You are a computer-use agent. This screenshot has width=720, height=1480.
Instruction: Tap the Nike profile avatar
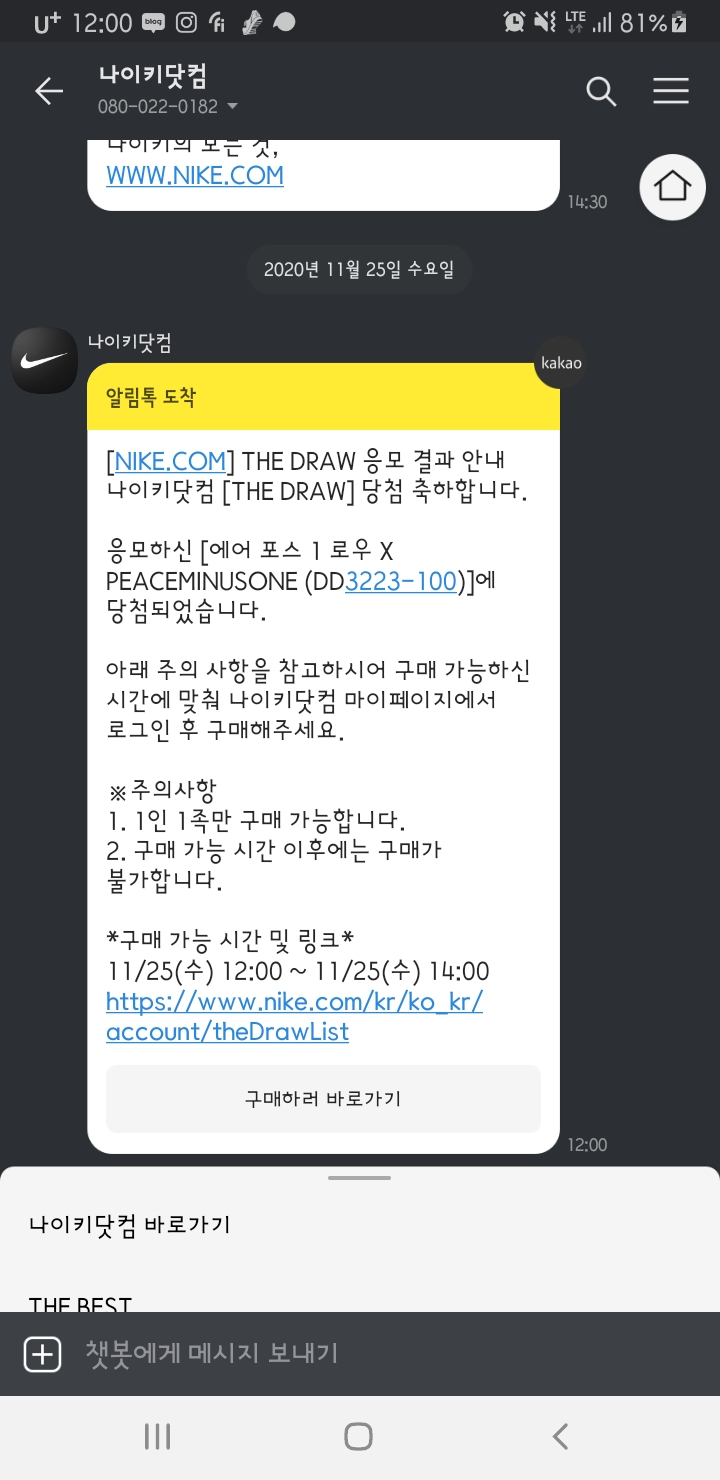pos(44,360)
